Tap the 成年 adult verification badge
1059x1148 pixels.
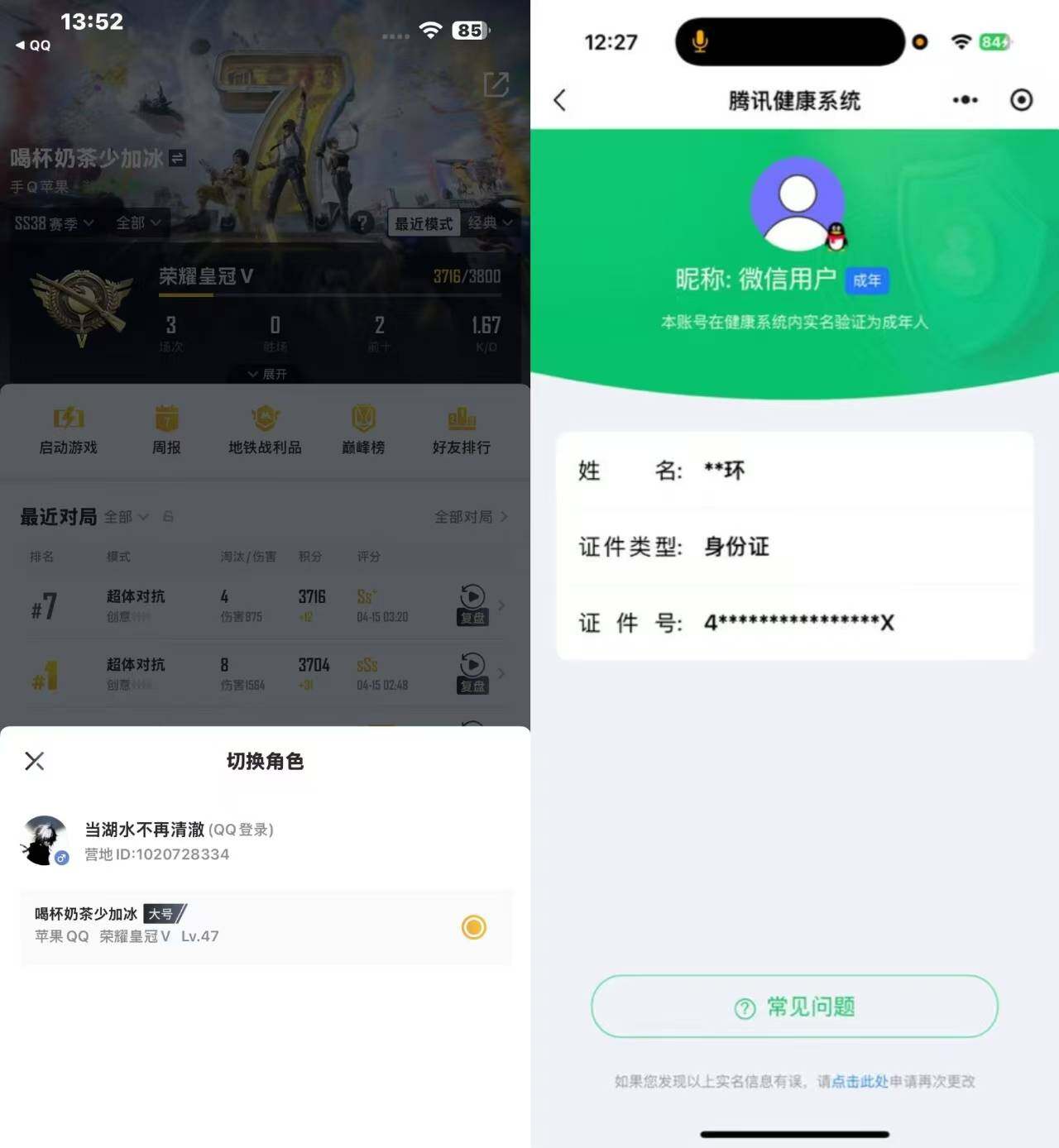coord(867,281)
